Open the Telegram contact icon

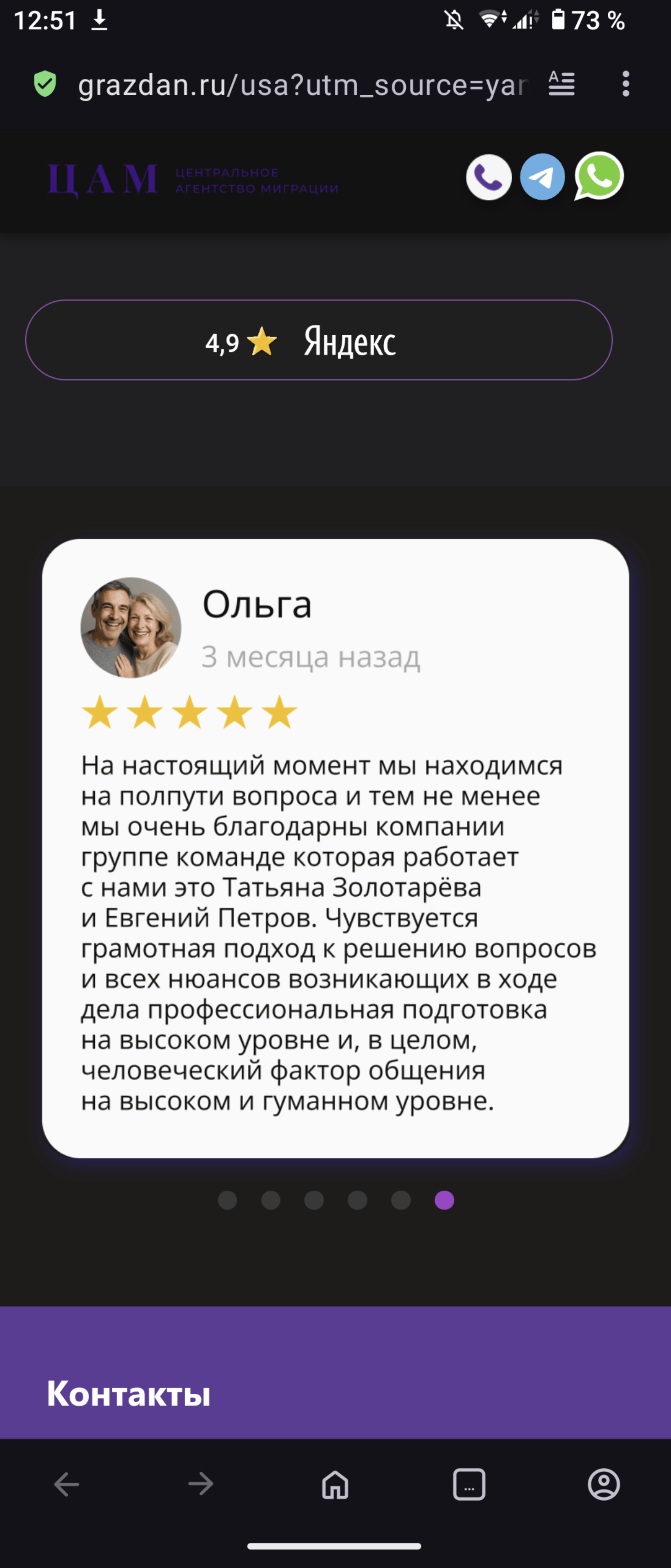click(542, 177)
